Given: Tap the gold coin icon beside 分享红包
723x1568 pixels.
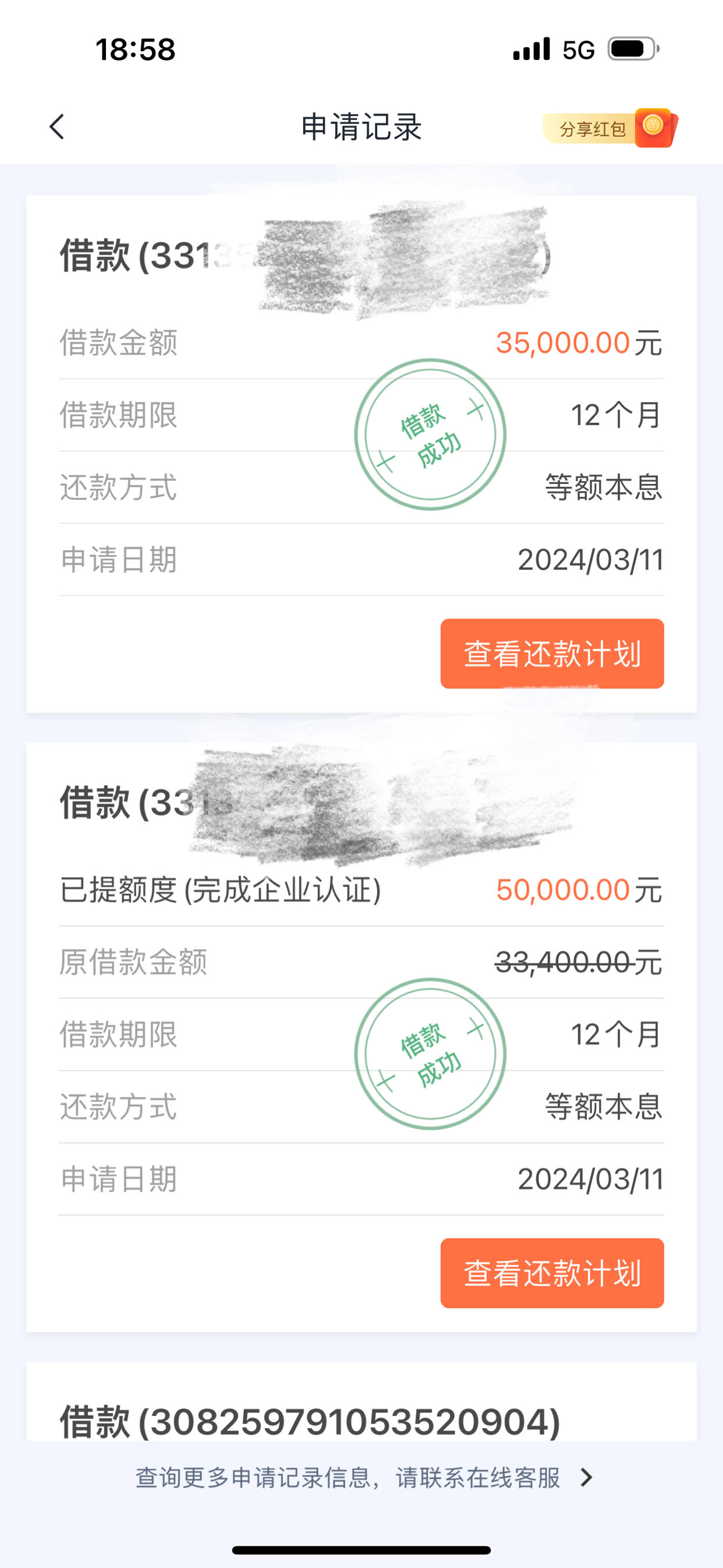Looking at the screenshot, I should 653,125.
